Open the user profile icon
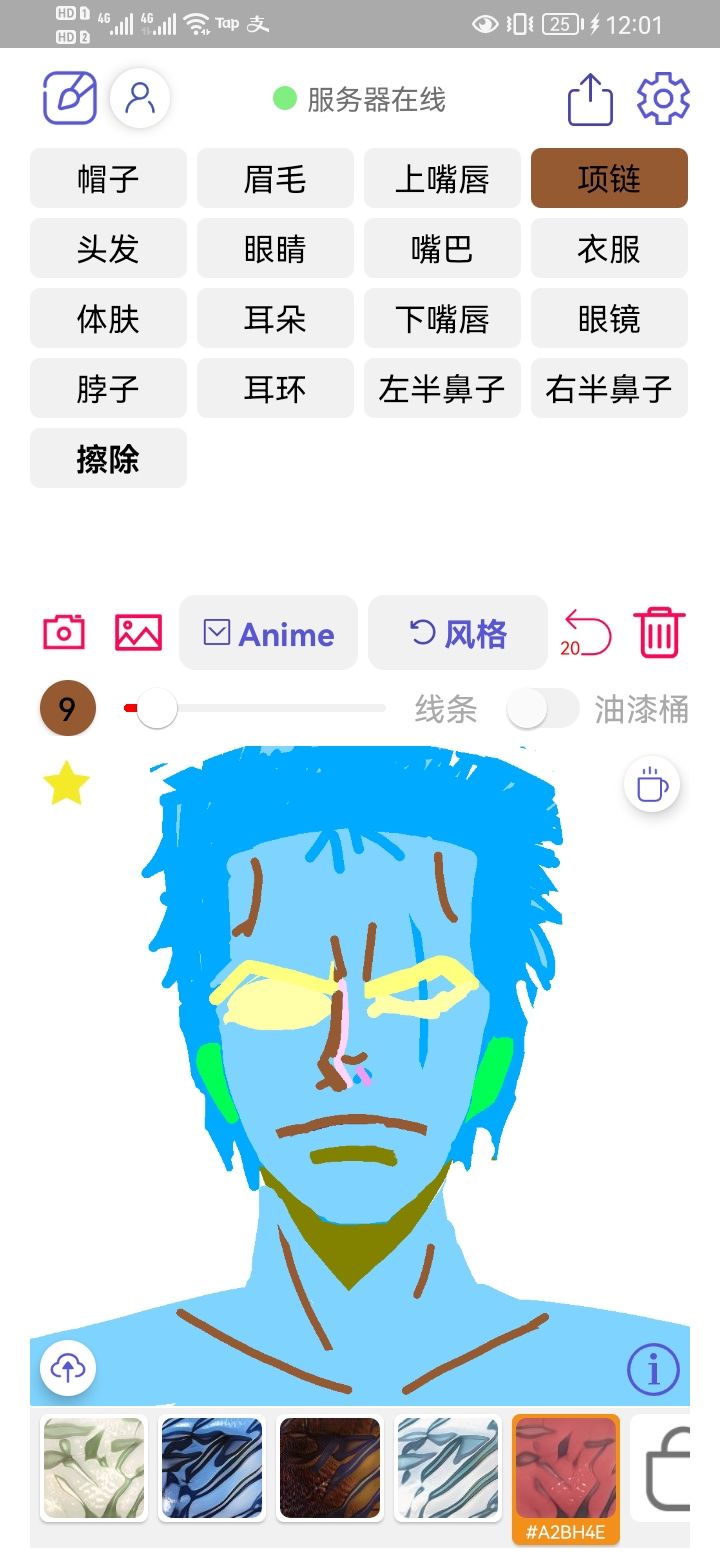The width and height of the screenshot is (720, 1560). 140,98
